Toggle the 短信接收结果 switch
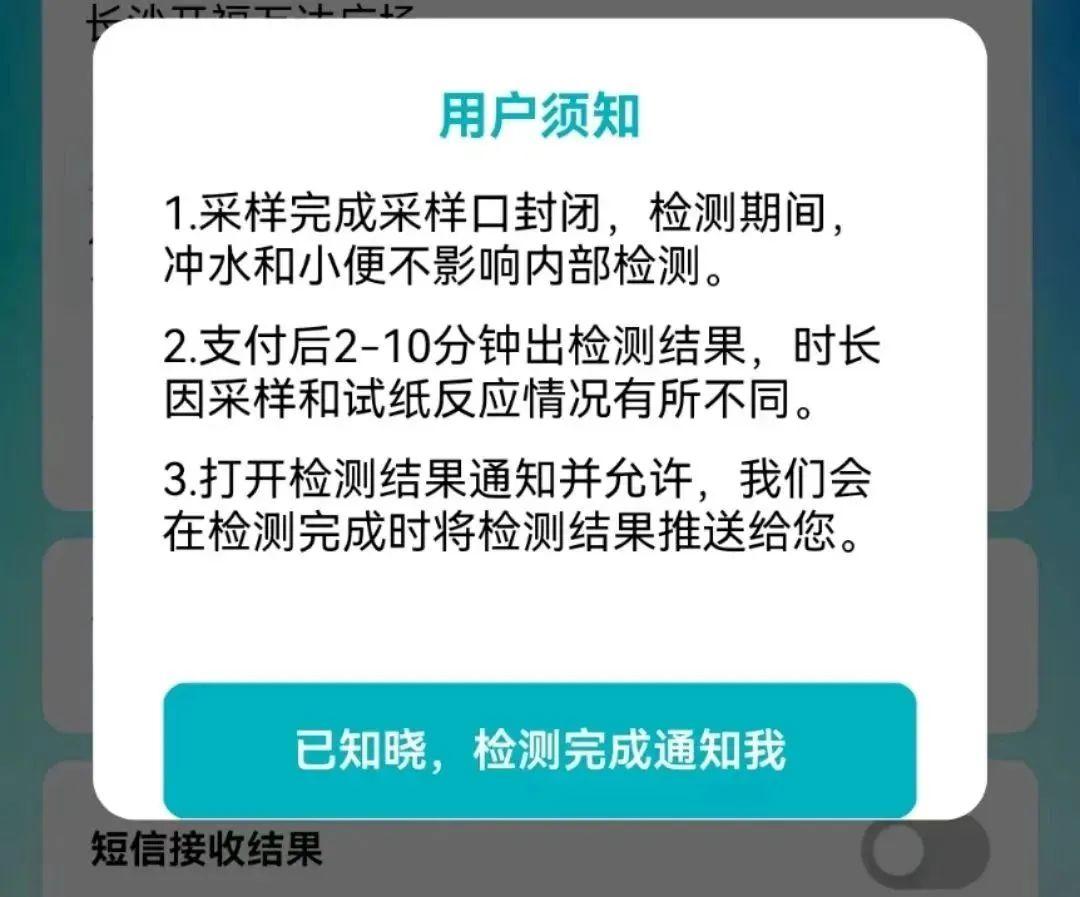1080x897 pixels. 924,853
